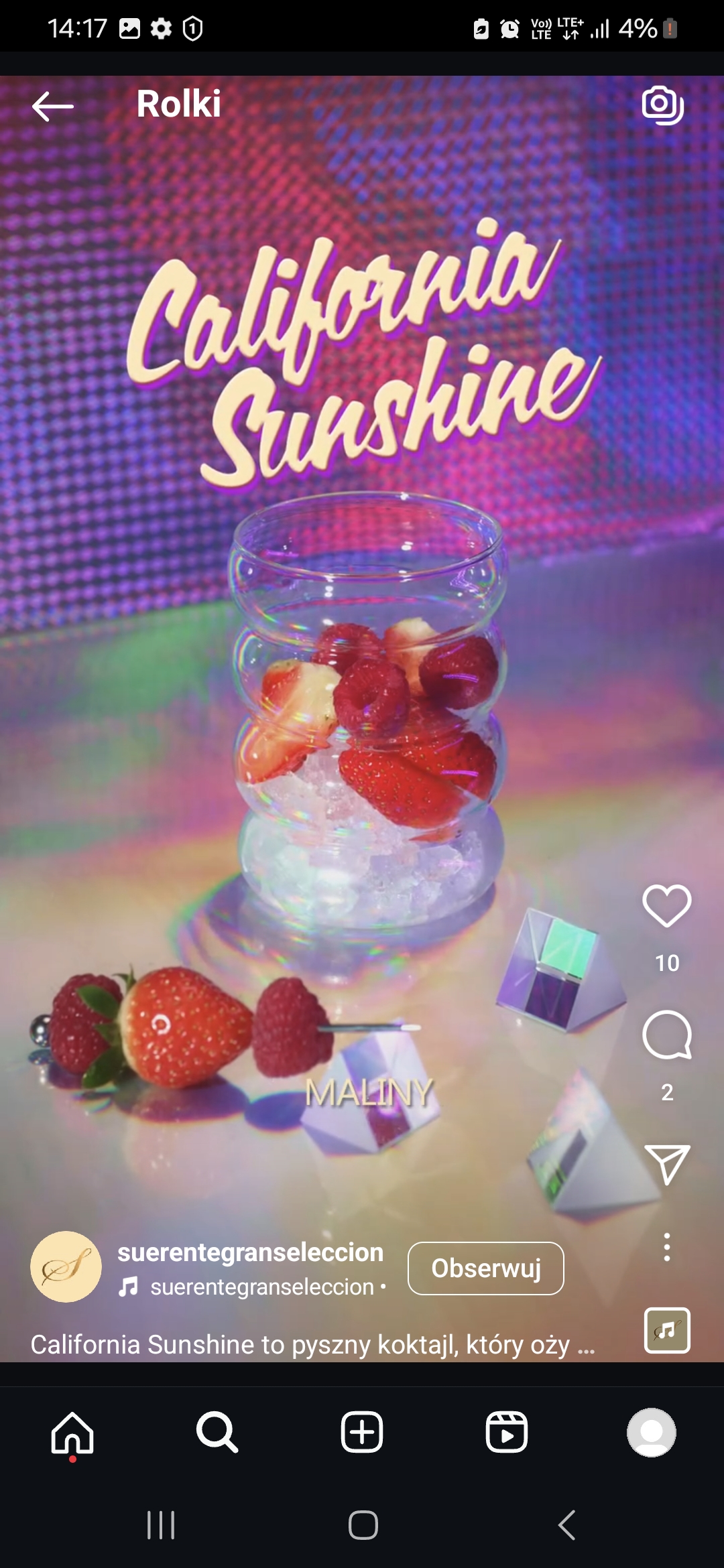The height and width of the screenshot is (1568, 724).
Task: Share this reel via send icon
Action: point(666,1164)
